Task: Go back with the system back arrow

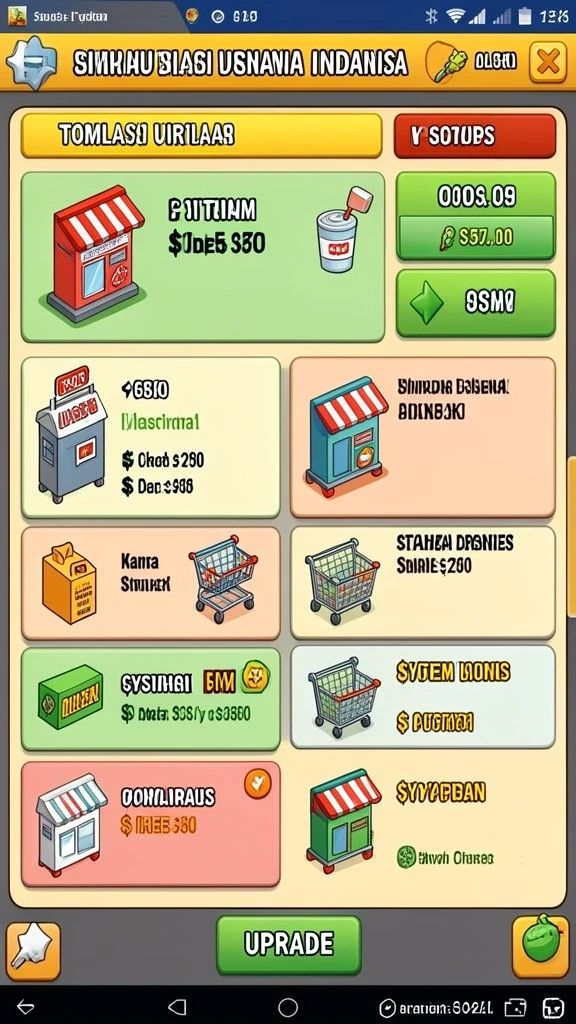Action: coord(25,1006)
